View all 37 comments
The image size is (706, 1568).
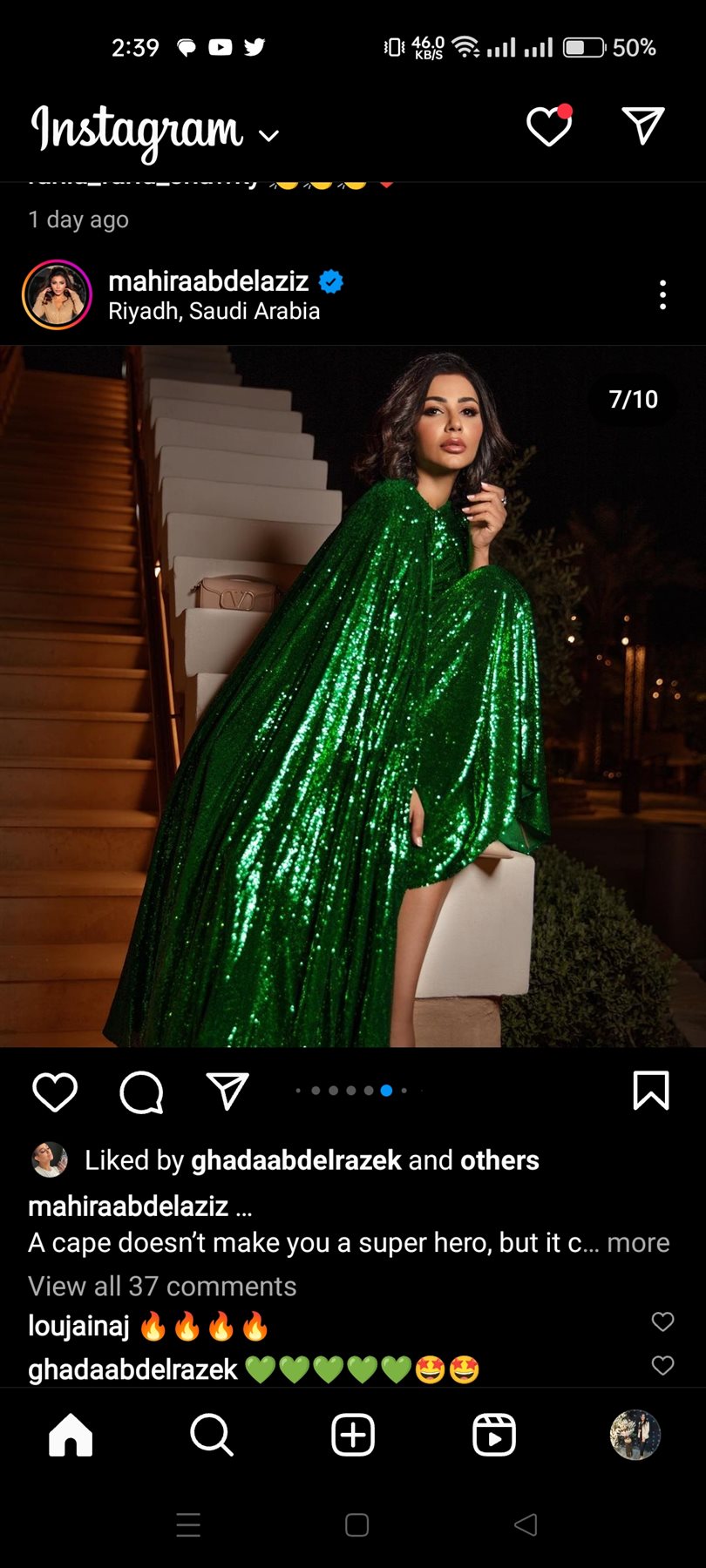click(162, 1286)
